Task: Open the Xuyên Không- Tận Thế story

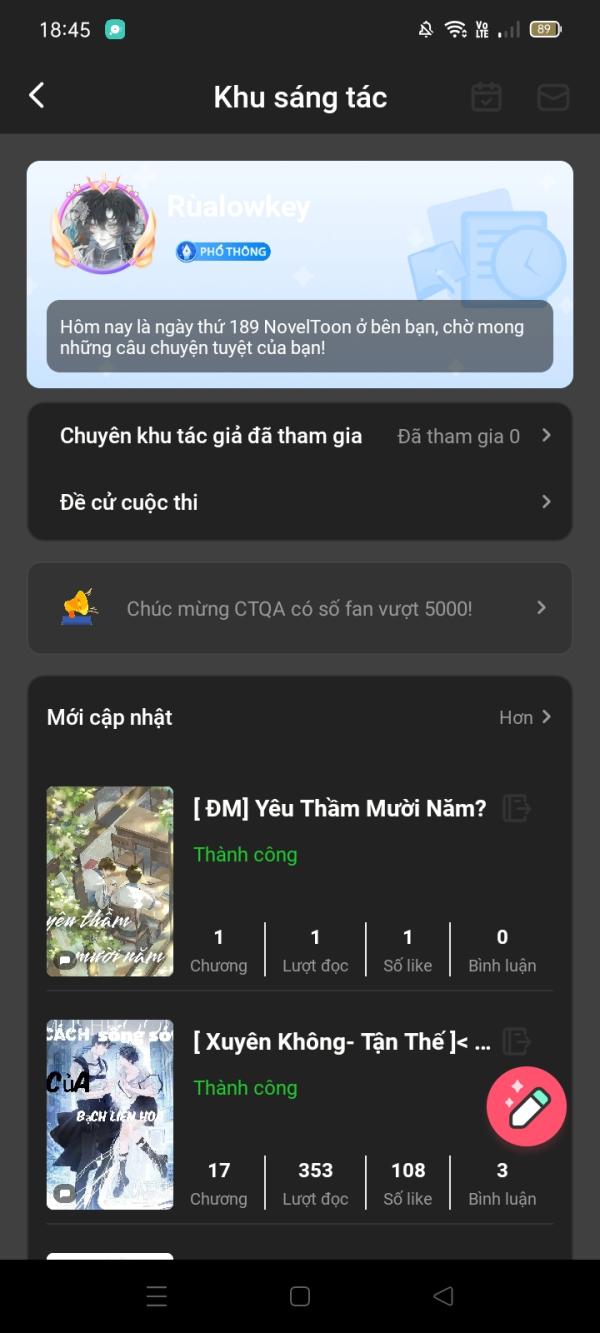Action: click(341, 1042)
